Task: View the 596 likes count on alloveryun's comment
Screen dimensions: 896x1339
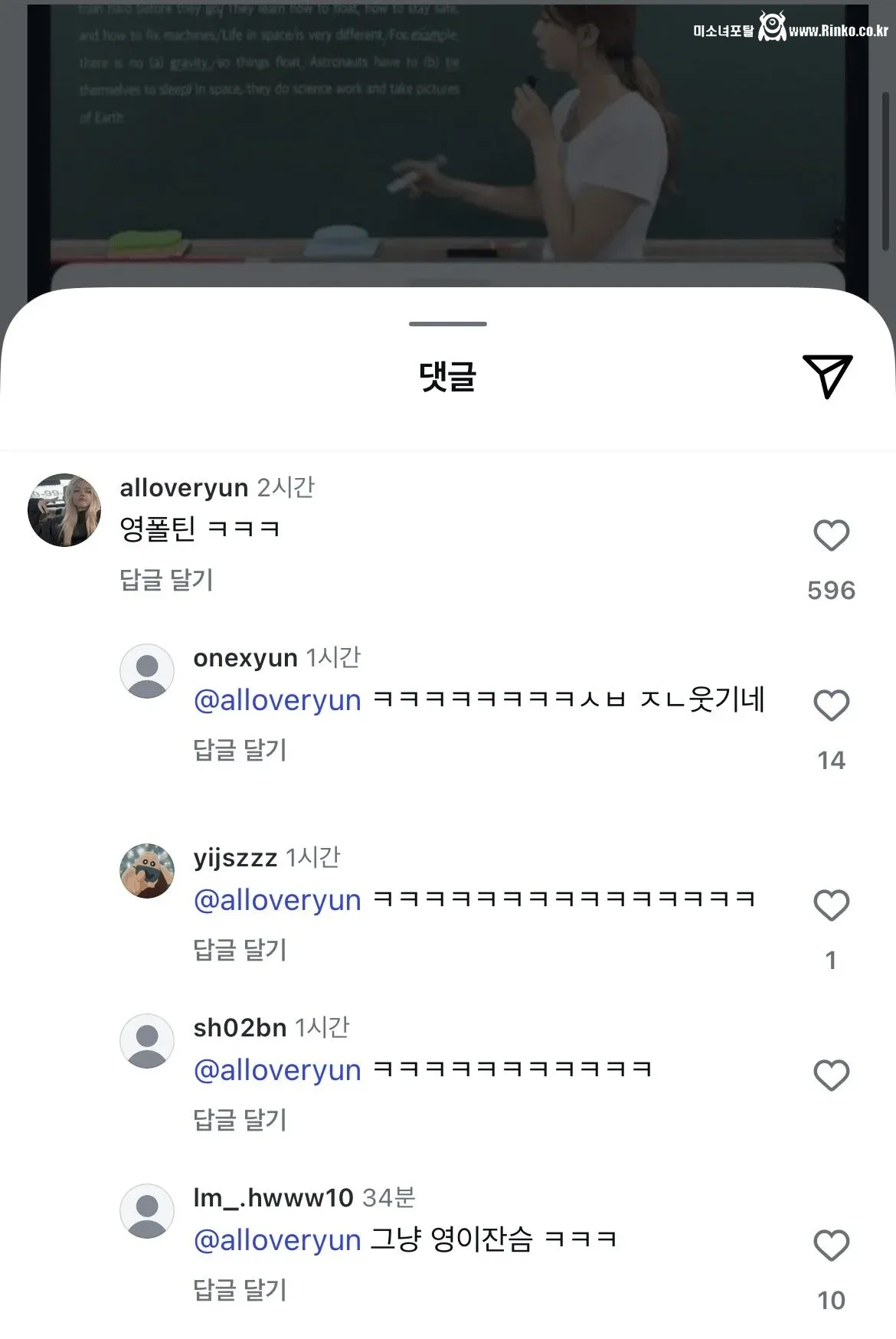Action: [x=831, y=589]
